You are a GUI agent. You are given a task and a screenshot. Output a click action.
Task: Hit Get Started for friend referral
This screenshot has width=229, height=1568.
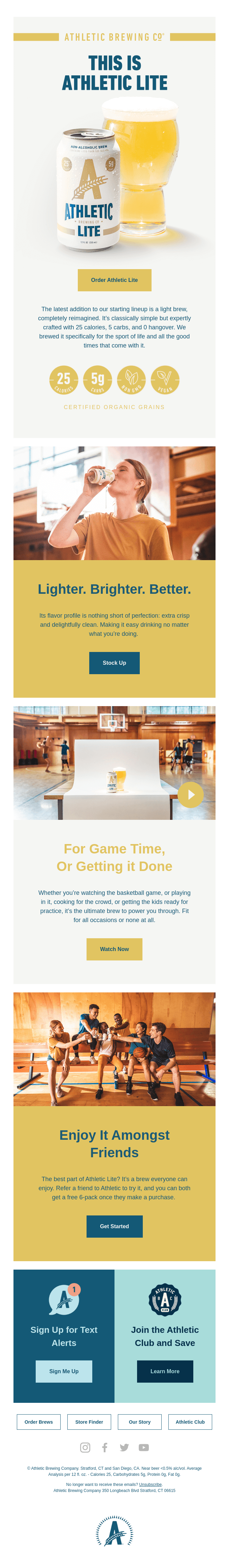point(115,1226)
